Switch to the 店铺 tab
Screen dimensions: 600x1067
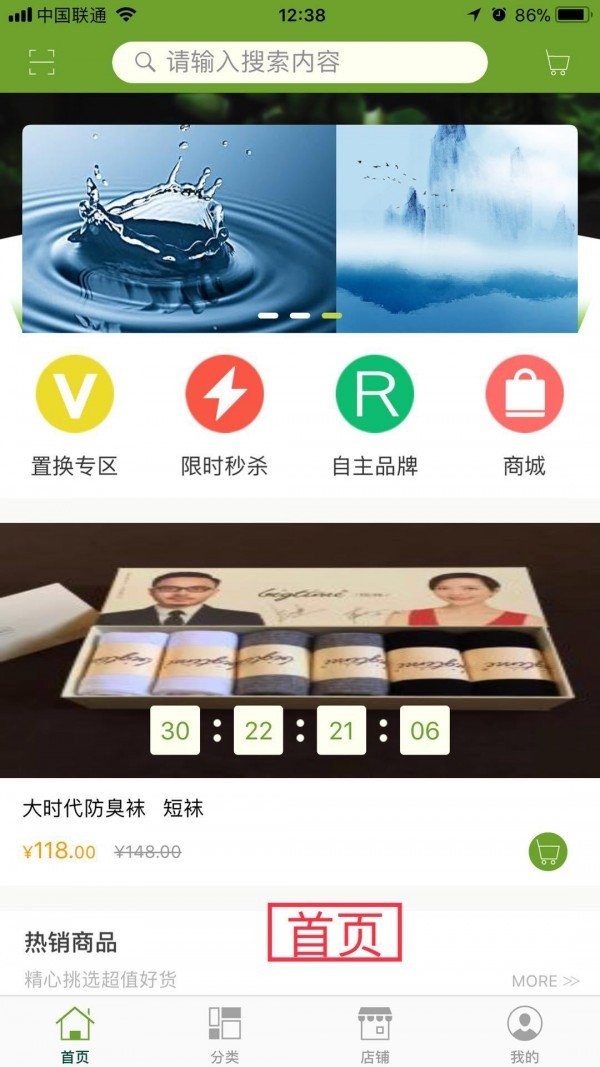click(375, 1033)
